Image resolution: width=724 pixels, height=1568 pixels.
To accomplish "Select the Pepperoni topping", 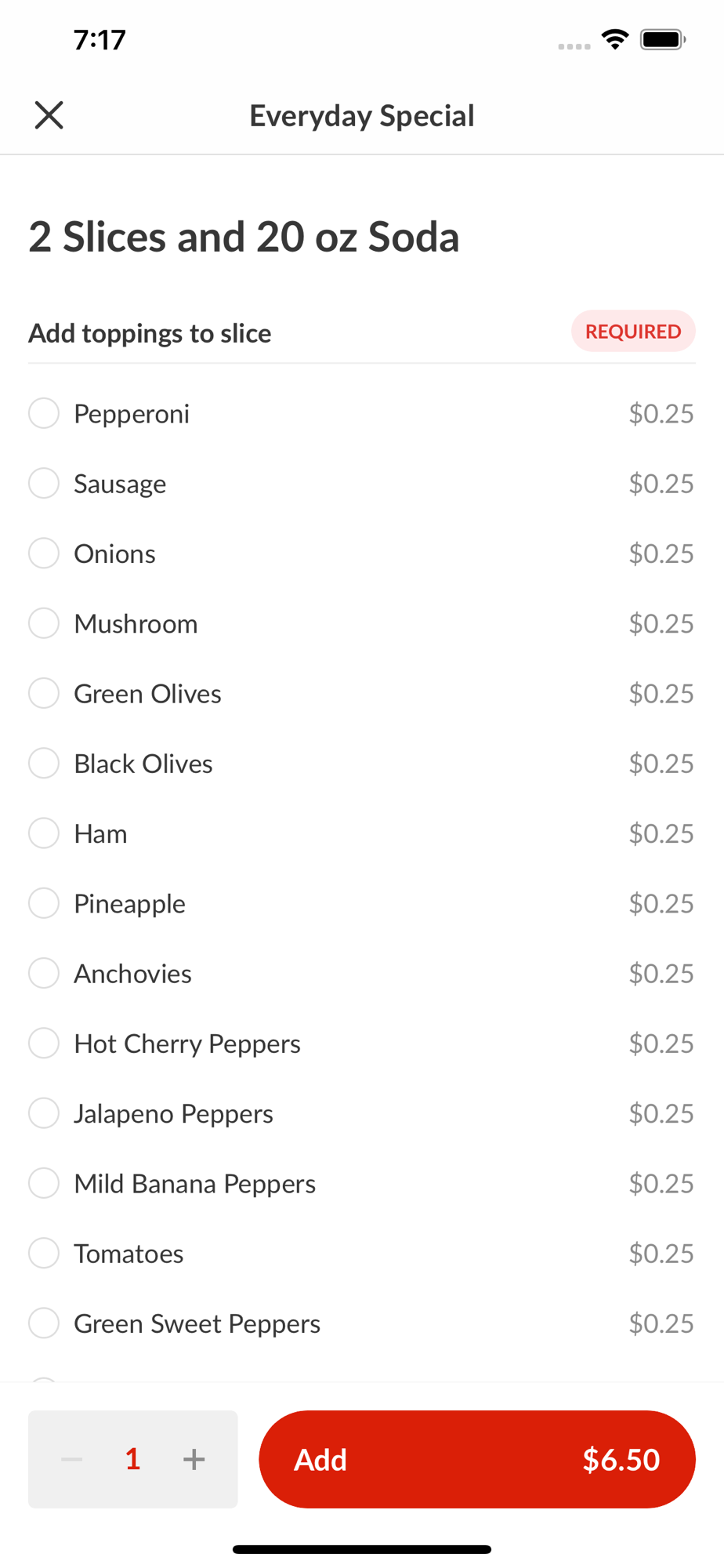I will pyautogui.click(x=44, y=413).
